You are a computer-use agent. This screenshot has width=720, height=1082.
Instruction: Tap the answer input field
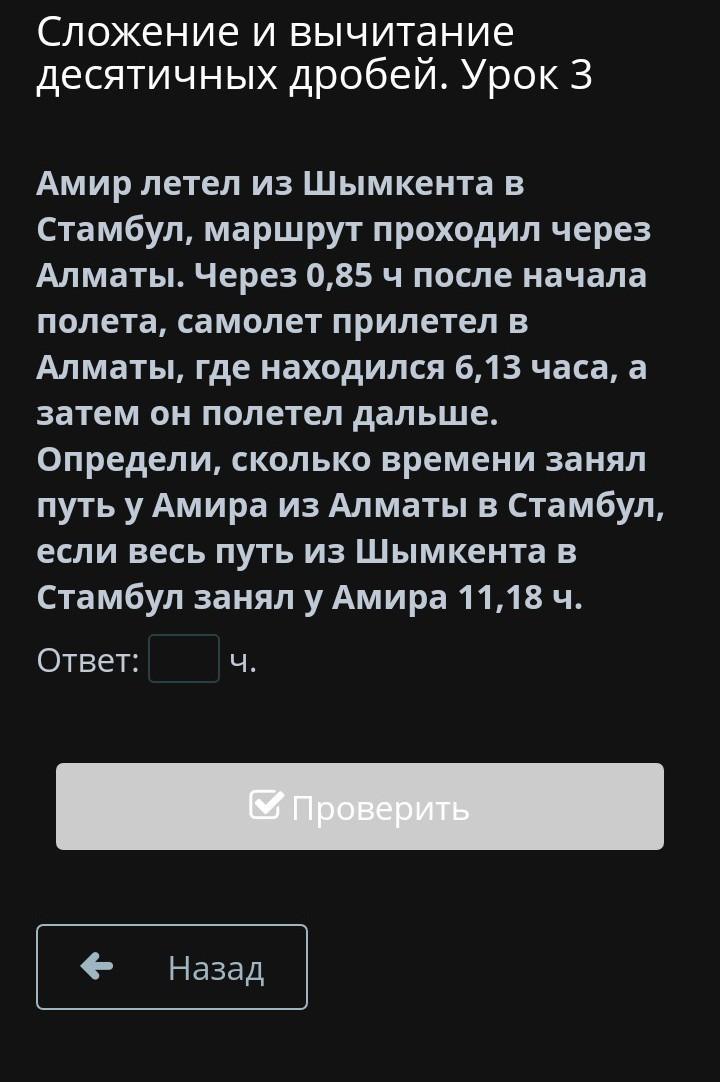click(x=184, y=659)
